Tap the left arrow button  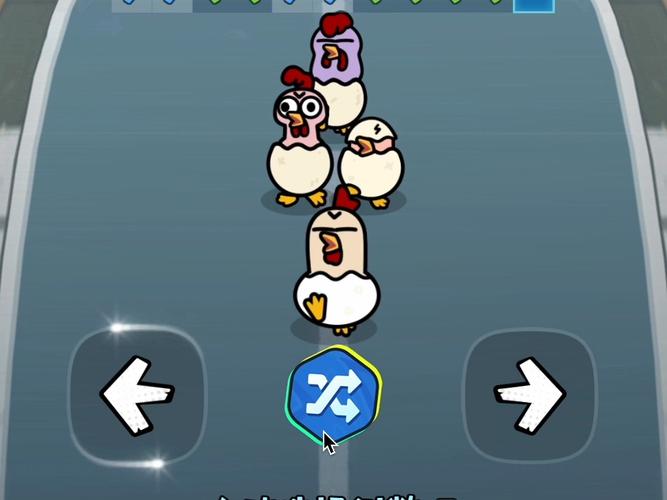(x=137, y=394)
